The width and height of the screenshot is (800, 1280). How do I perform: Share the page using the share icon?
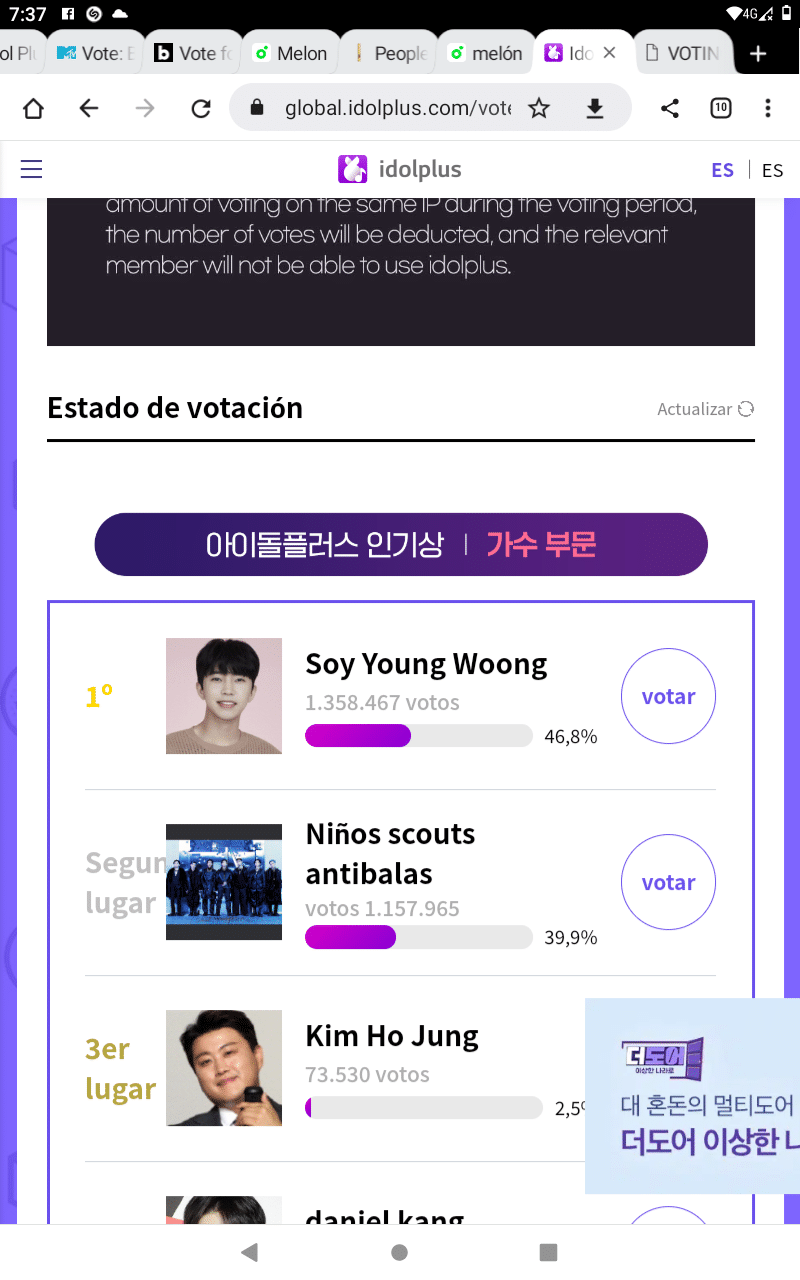[670, 107]
